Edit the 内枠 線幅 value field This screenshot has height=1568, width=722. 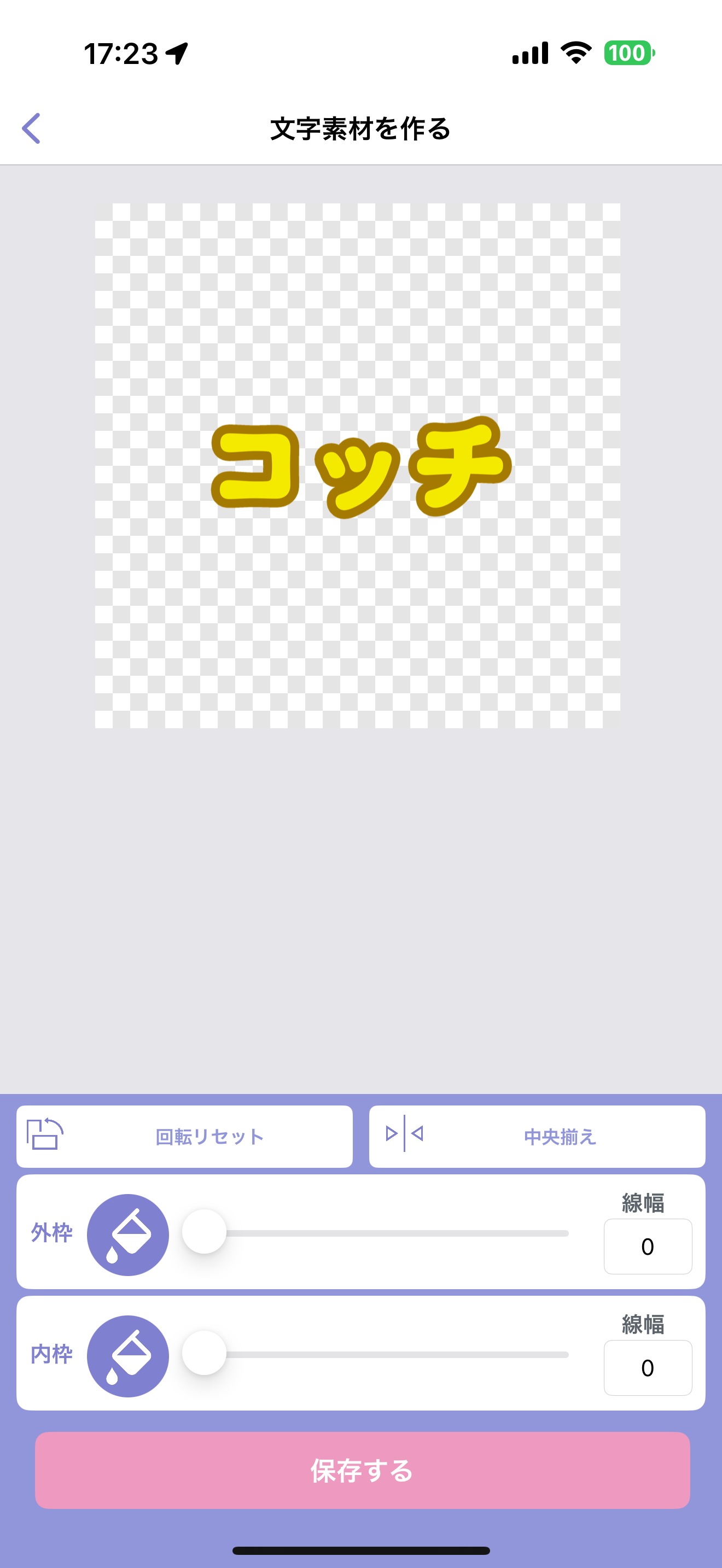pos(647,1367)
